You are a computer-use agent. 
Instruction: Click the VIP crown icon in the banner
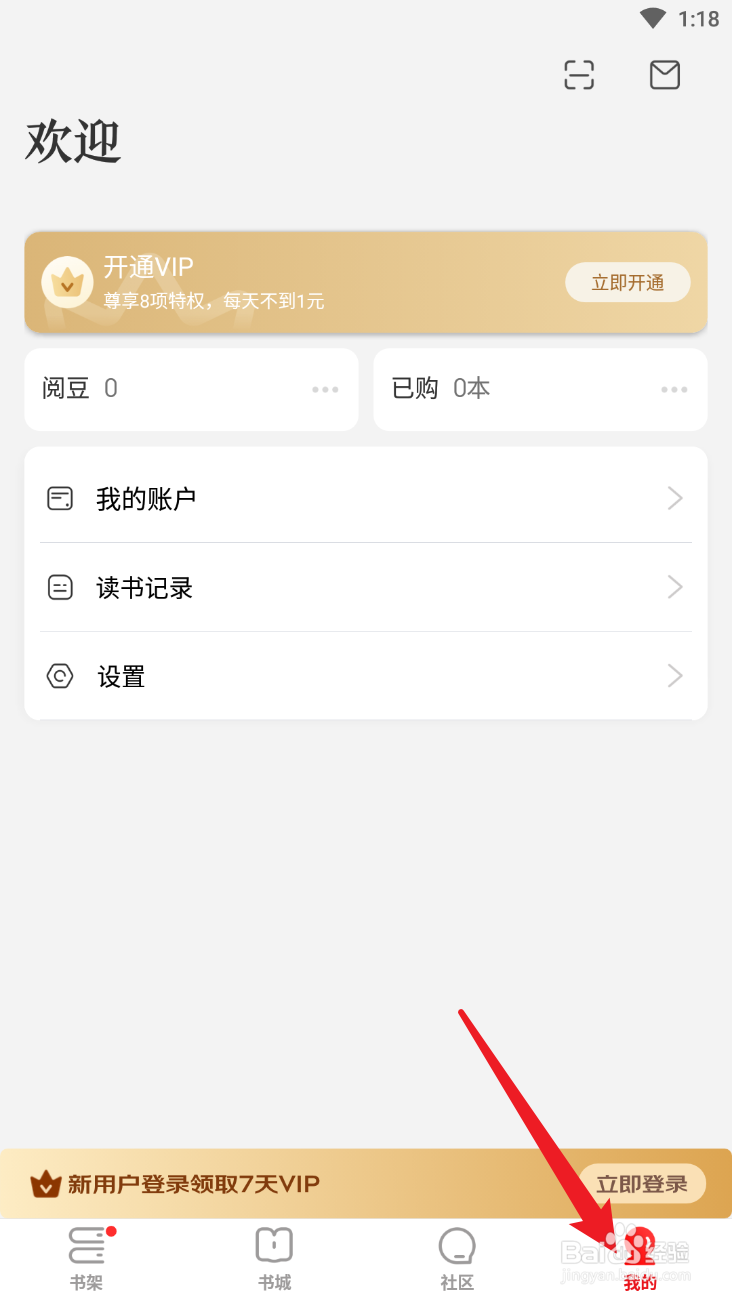pyautogui.click(x=67, y=282)
